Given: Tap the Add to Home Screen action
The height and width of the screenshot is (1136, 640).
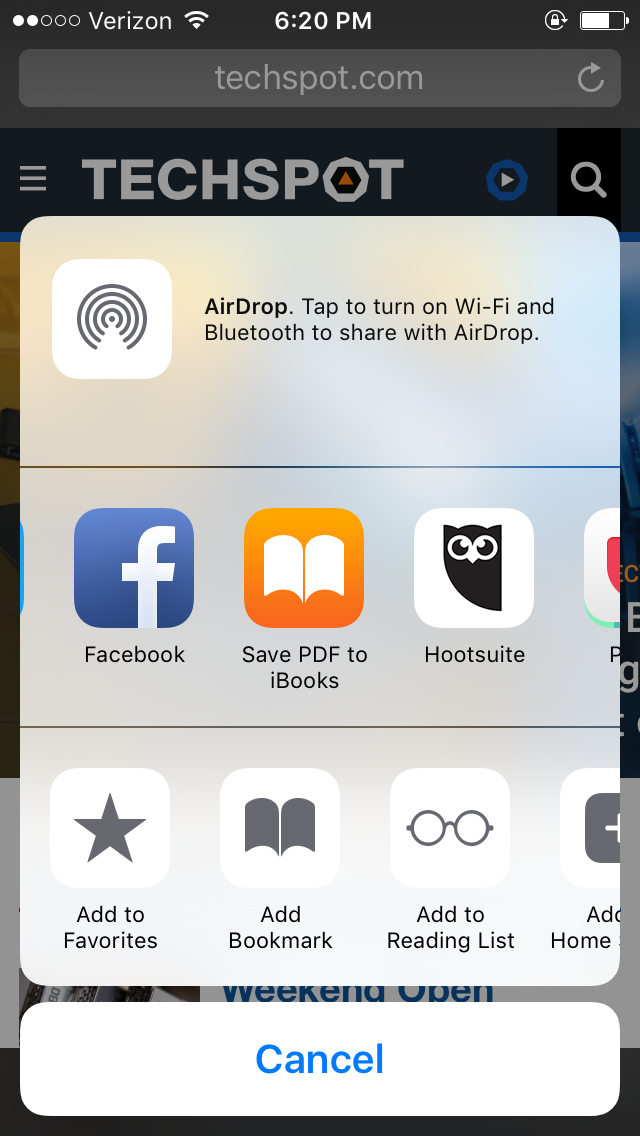Looking at the screenshot, I should point(590,828).
